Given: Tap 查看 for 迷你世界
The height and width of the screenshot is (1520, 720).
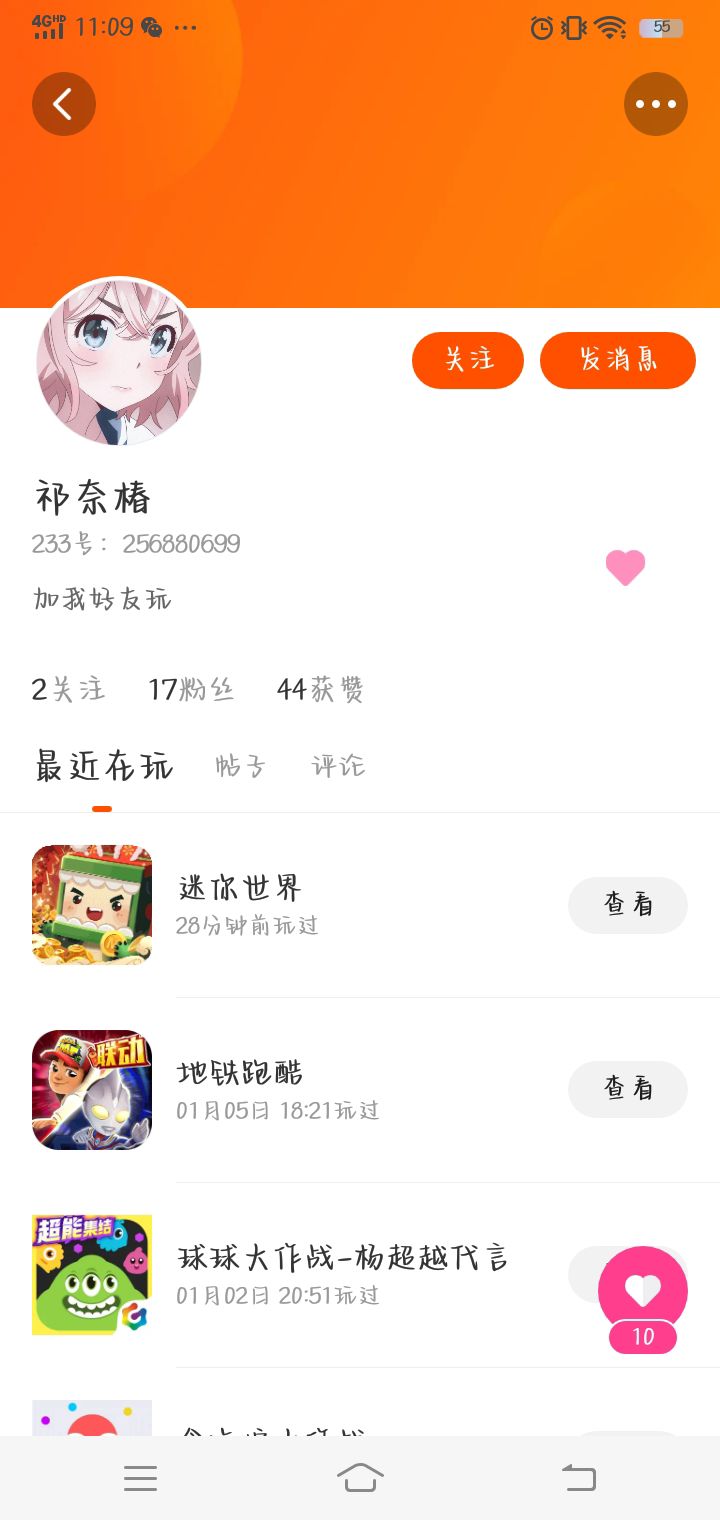Looking at the screenshot, I should [x=627, y=905].
